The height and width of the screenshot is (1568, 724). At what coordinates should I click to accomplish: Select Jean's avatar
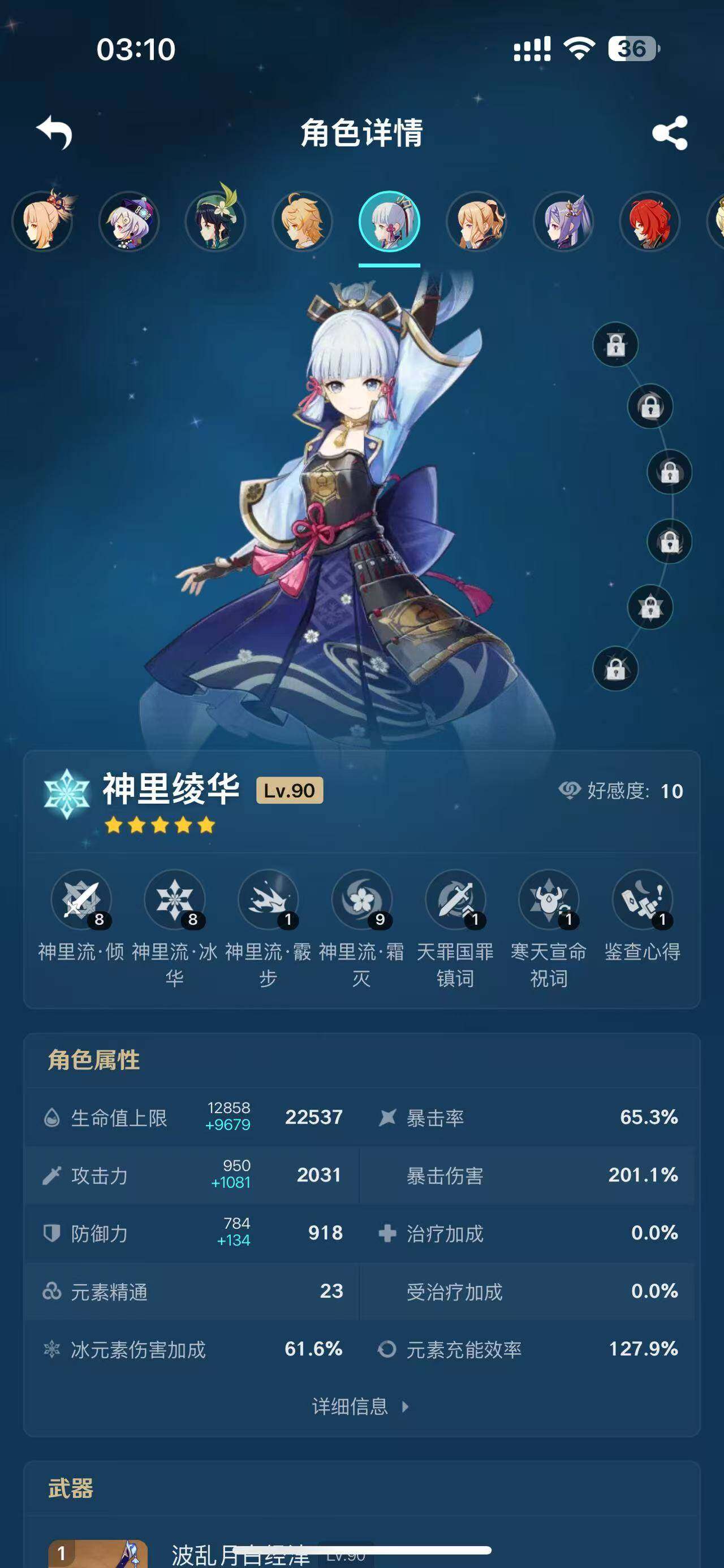coord(476,222)
